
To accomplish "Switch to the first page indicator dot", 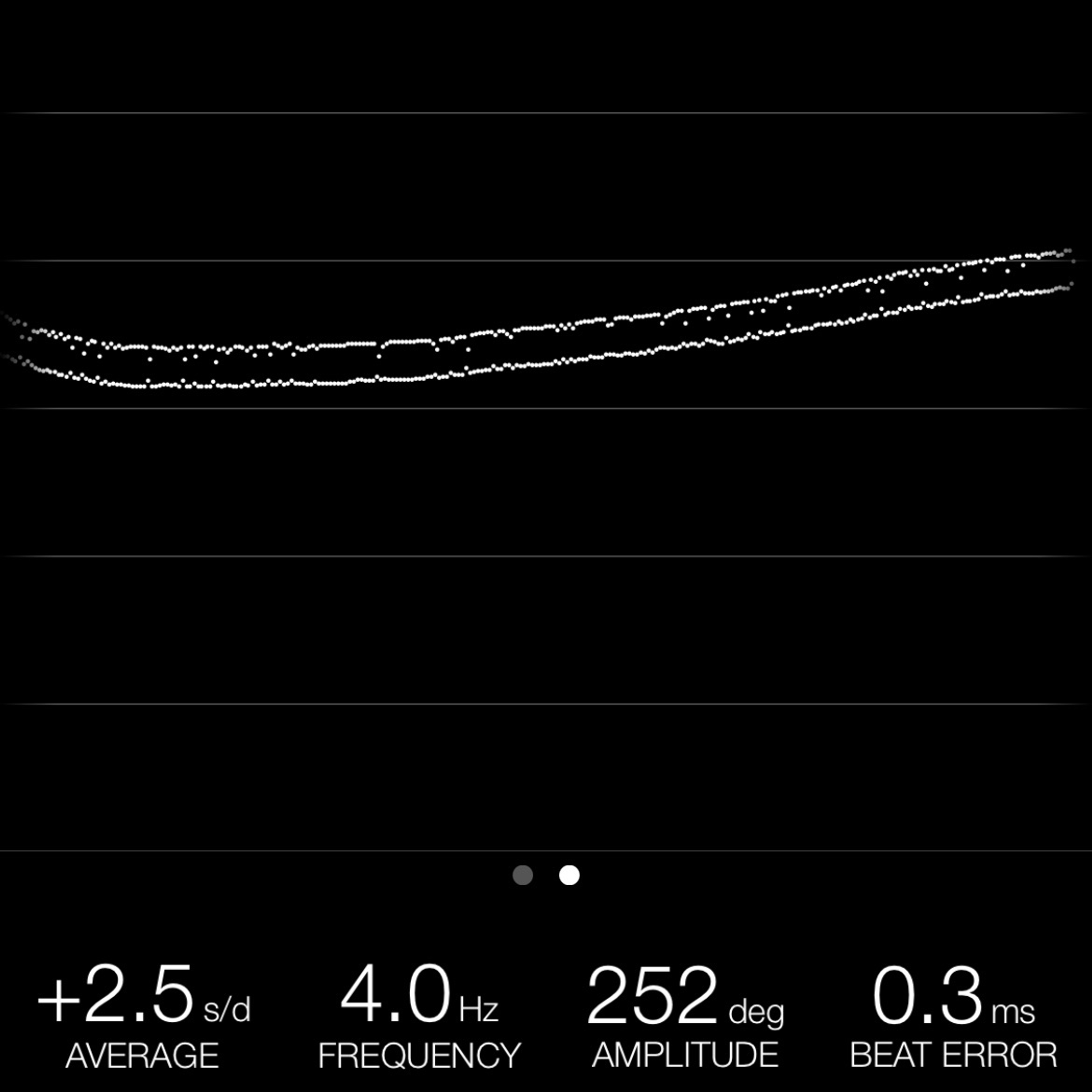I will (x=522, y=875).
